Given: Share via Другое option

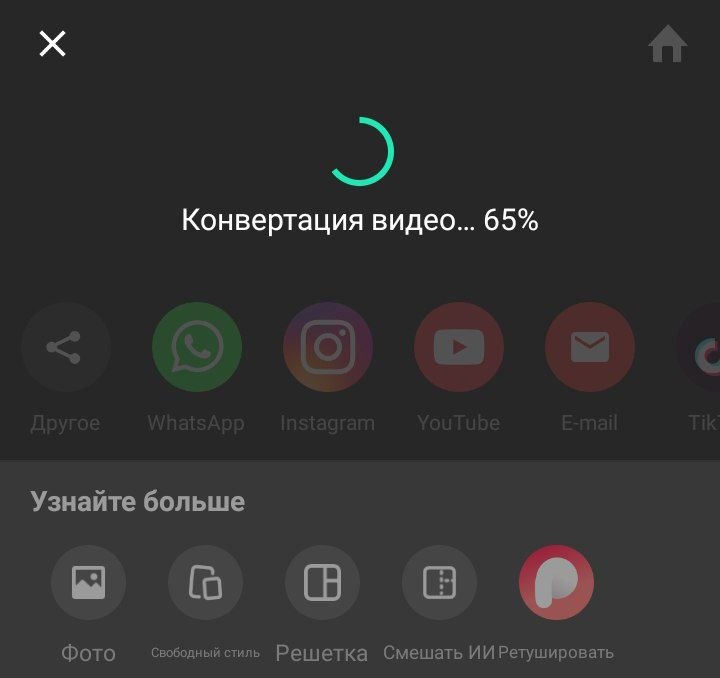Looking at the screenshot, I should [x=66, y=347].
